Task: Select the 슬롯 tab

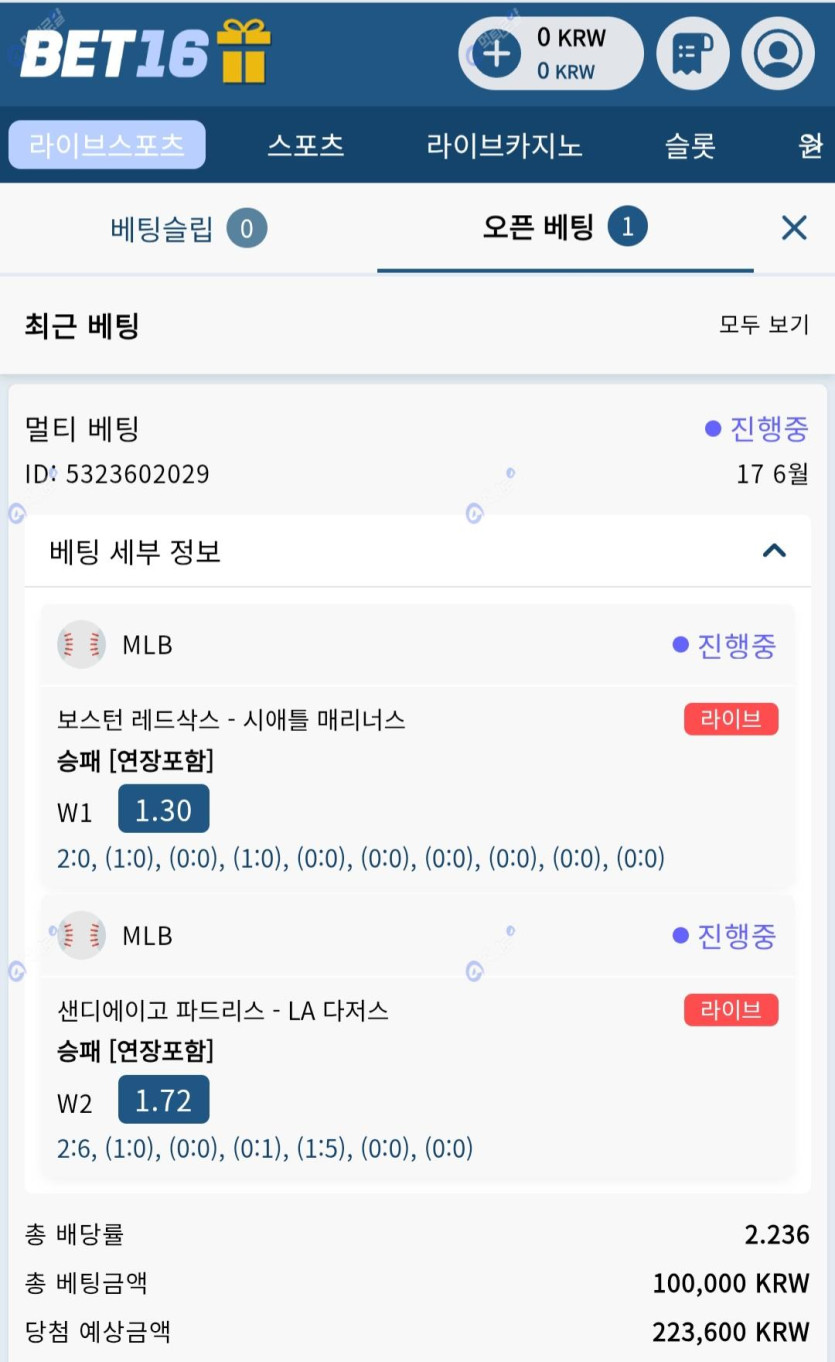Action: 690,145
